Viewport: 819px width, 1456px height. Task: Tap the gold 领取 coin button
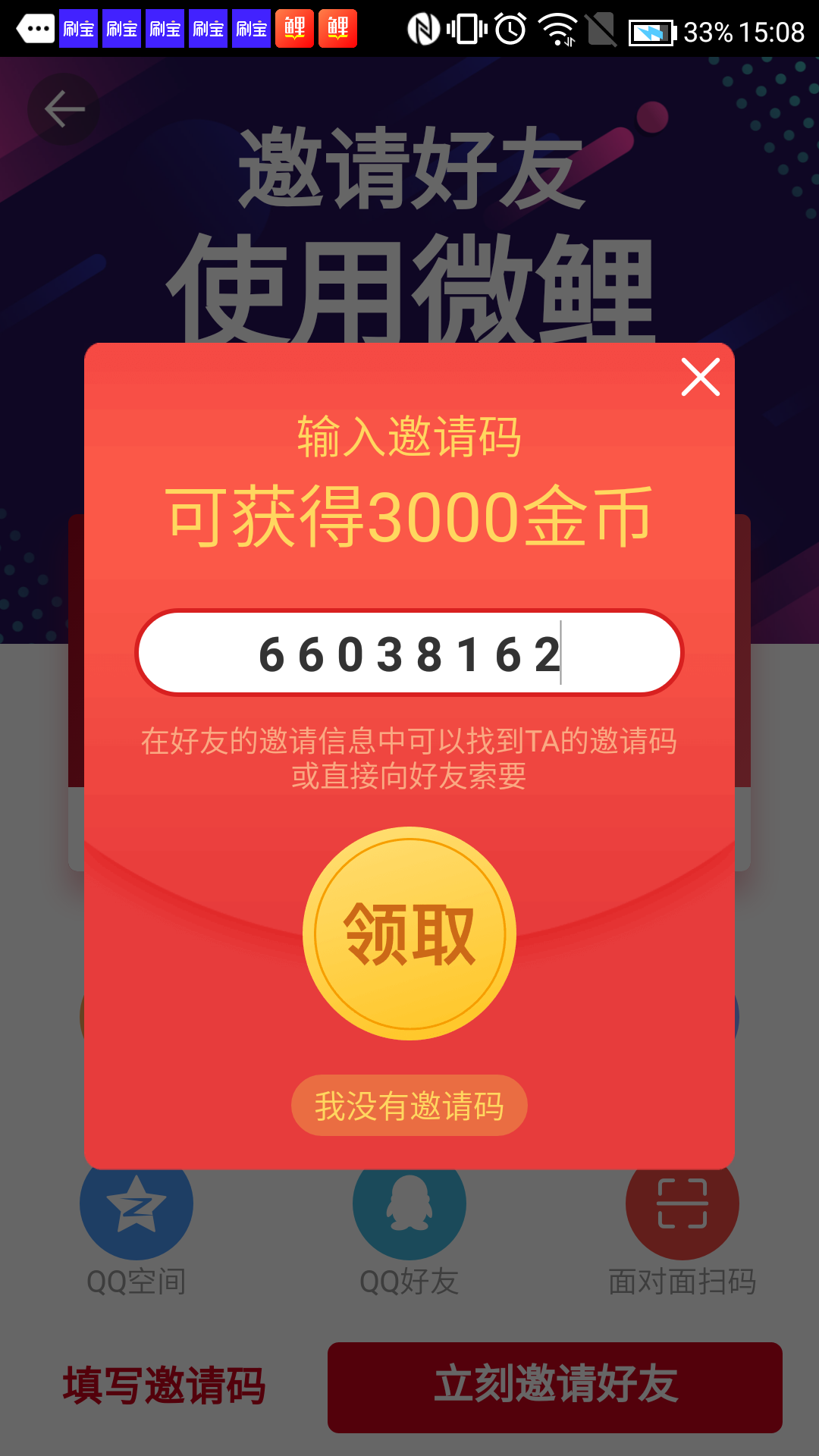click(x=409, y=934)
